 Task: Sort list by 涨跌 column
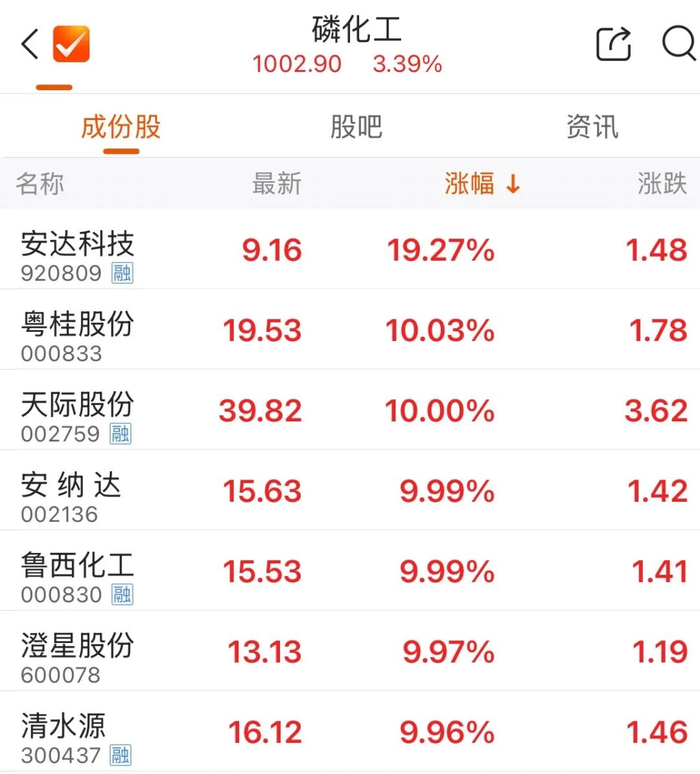click(x=662, y=184)
